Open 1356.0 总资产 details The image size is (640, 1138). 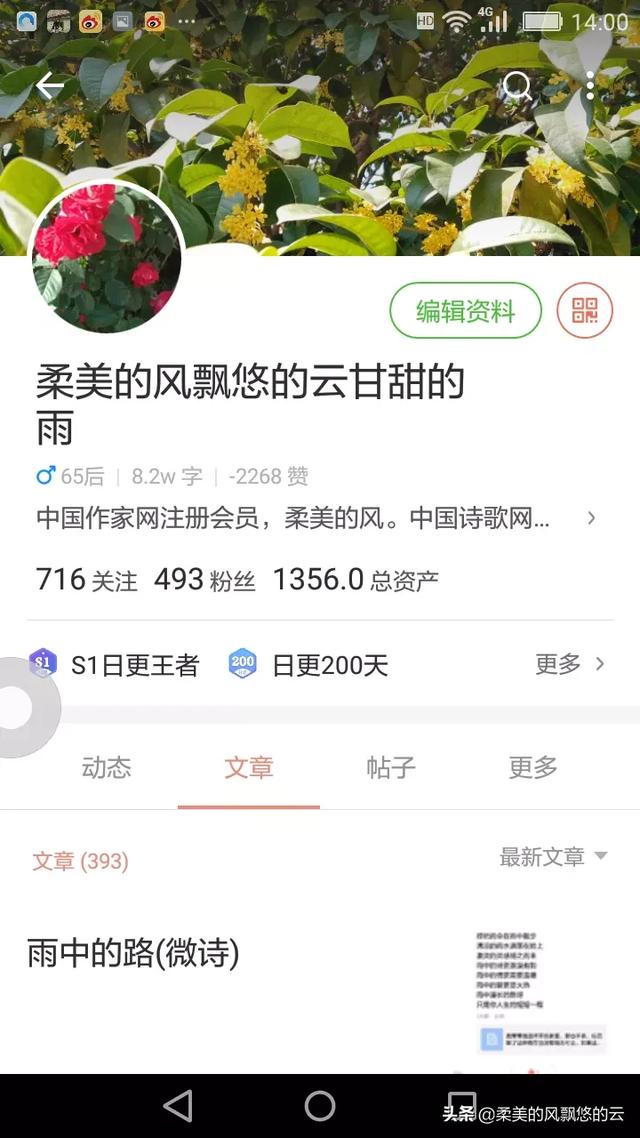[355, 580]
